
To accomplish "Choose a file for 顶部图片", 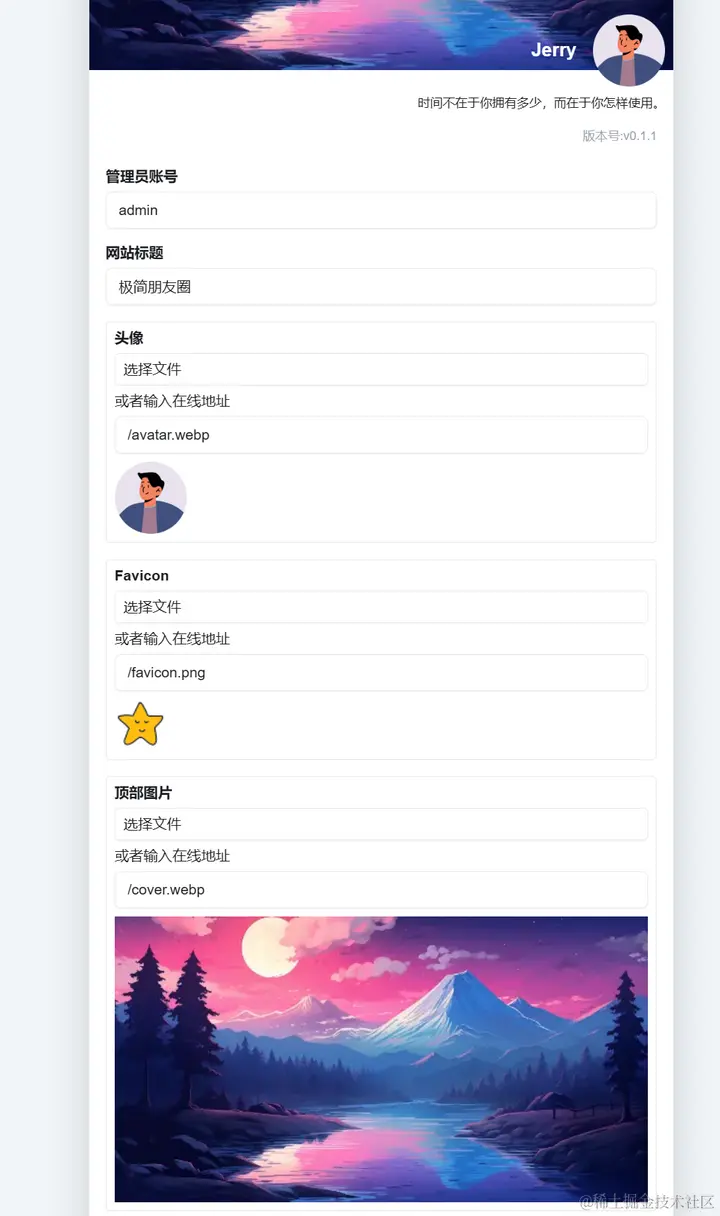I will tap(380, 824).
